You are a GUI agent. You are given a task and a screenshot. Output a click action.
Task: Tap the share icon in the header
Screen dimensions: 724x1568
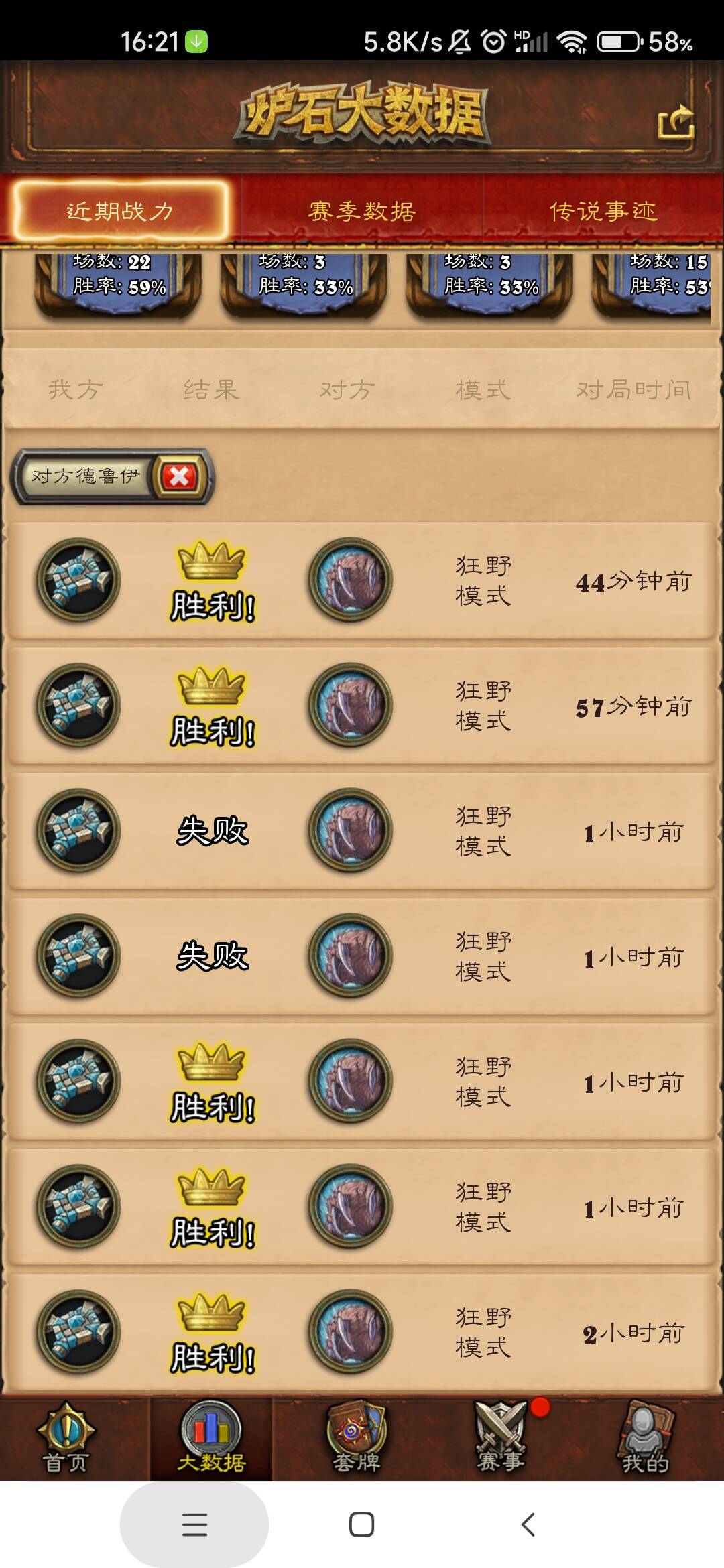675,123
